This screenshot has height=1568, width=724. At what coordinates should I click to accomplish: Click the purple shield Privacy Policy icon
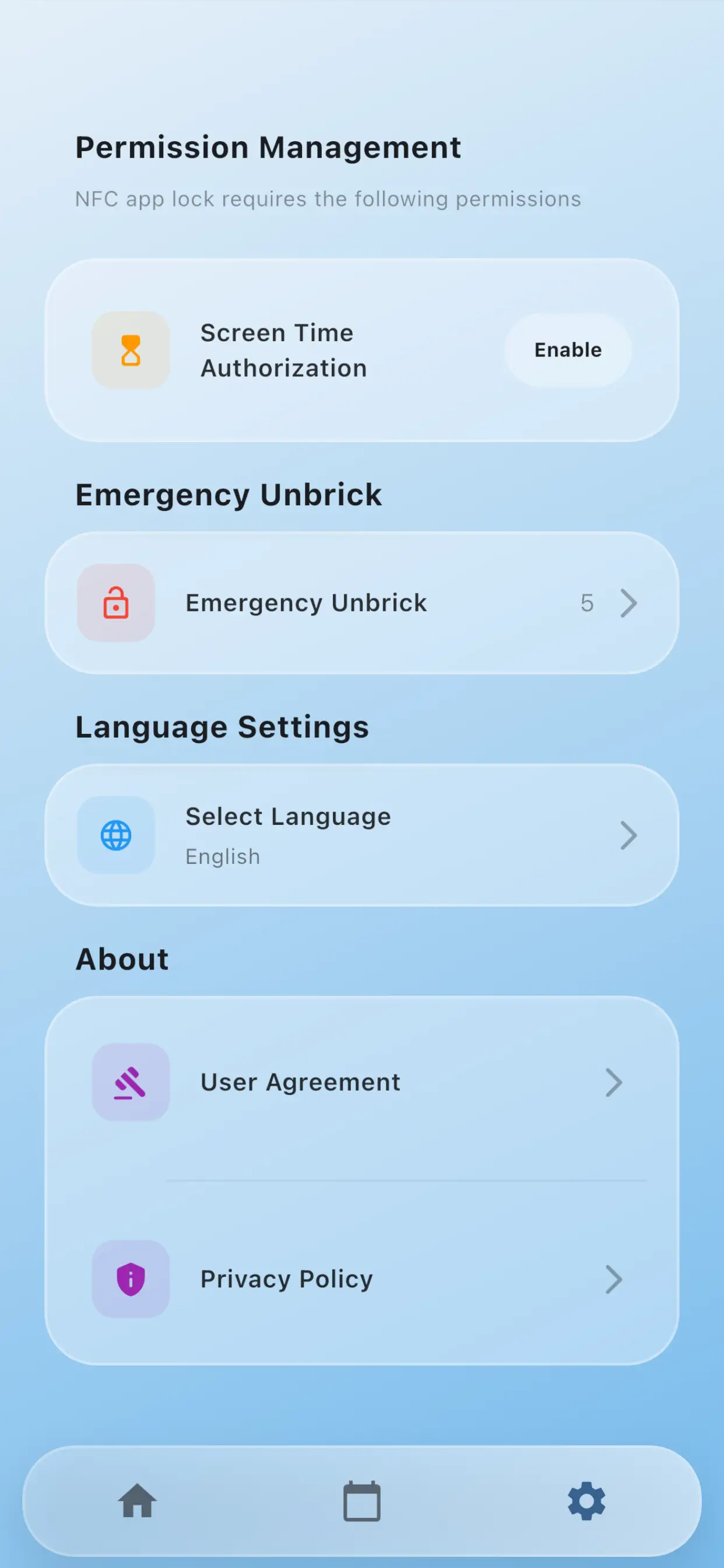coord(130,1278)
